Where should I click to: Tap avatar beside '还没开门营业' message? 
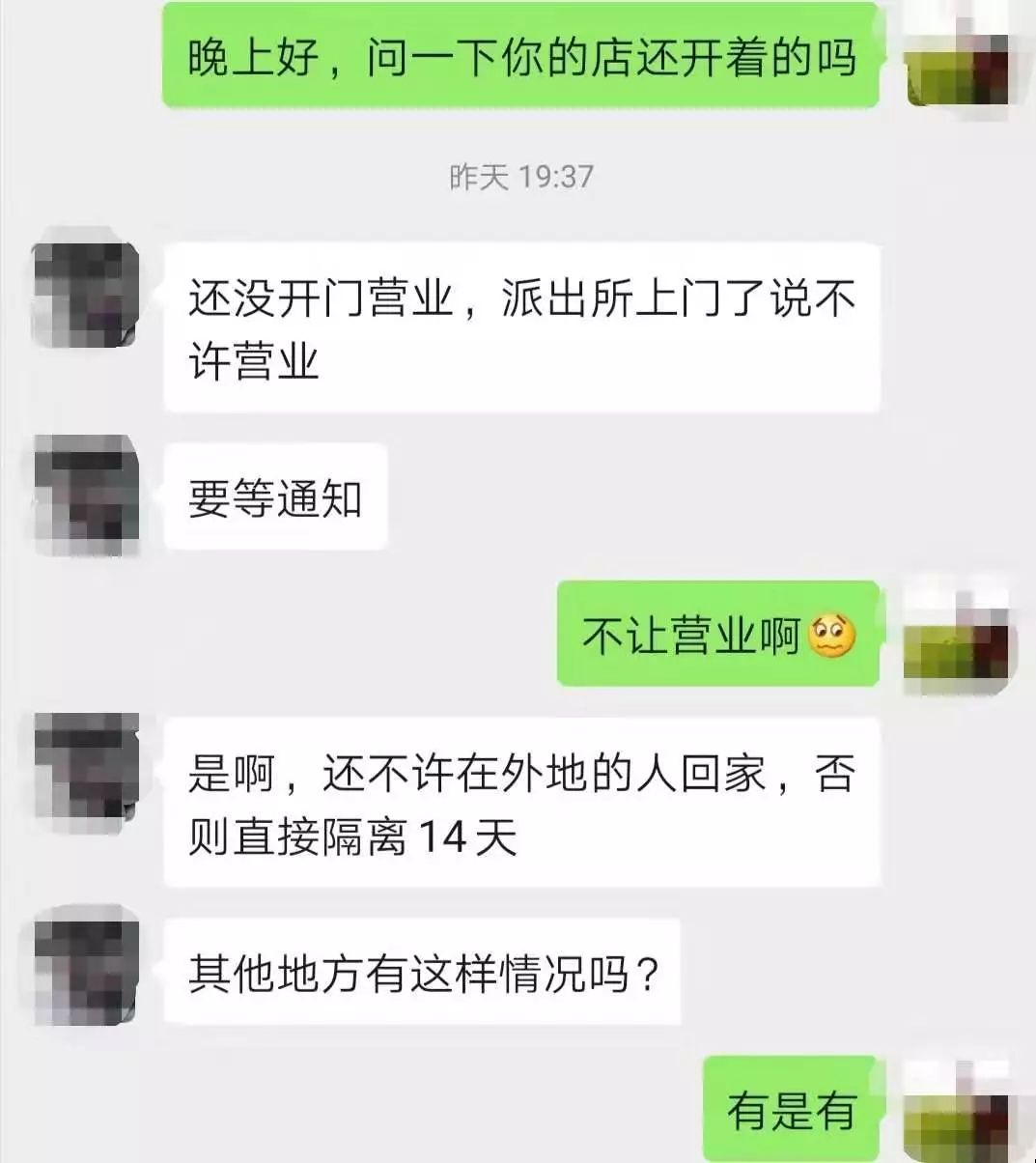click(85, 294)
